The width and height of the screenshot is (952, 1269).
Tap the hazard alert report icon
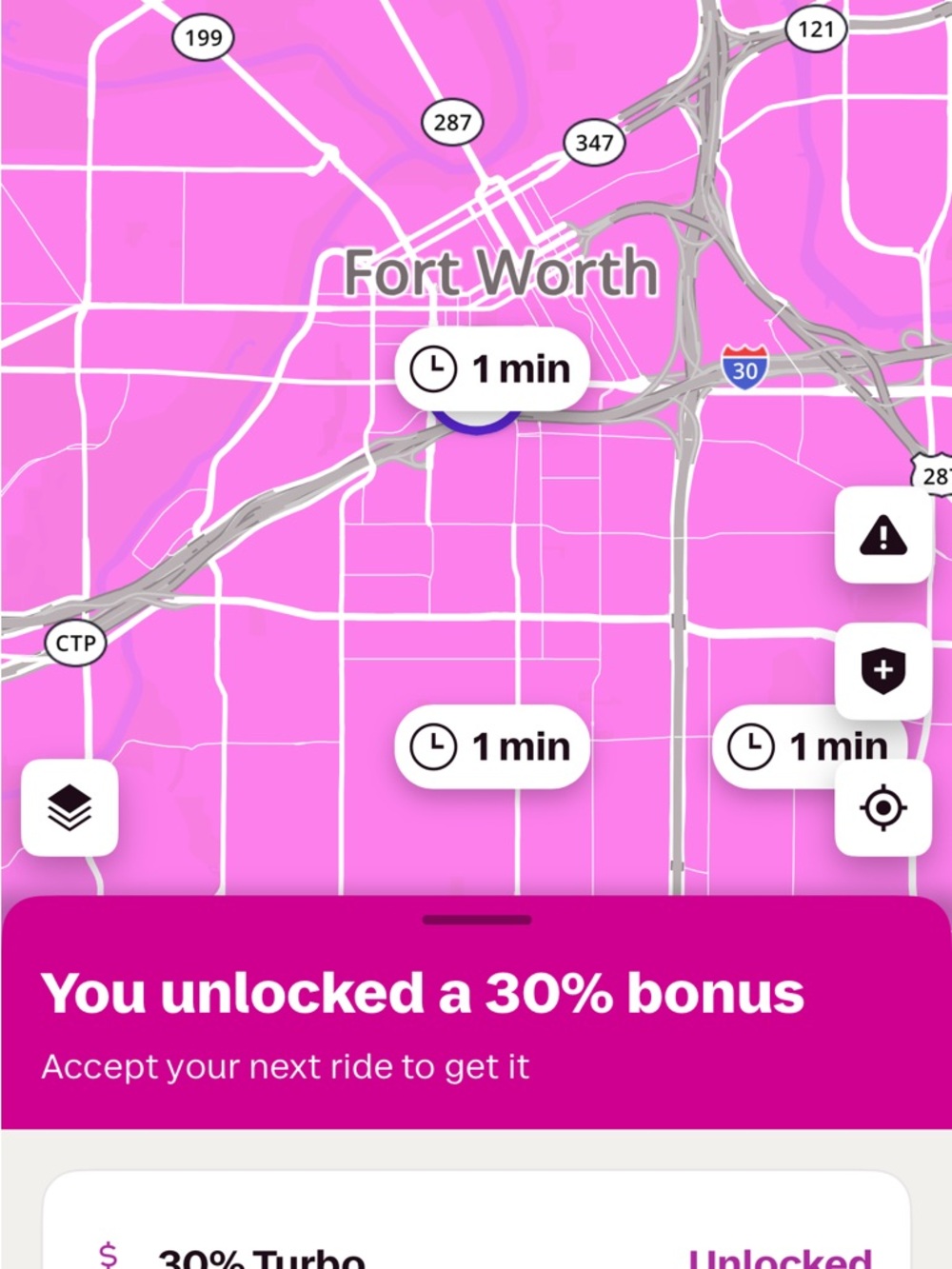click(x=883, y=536)
